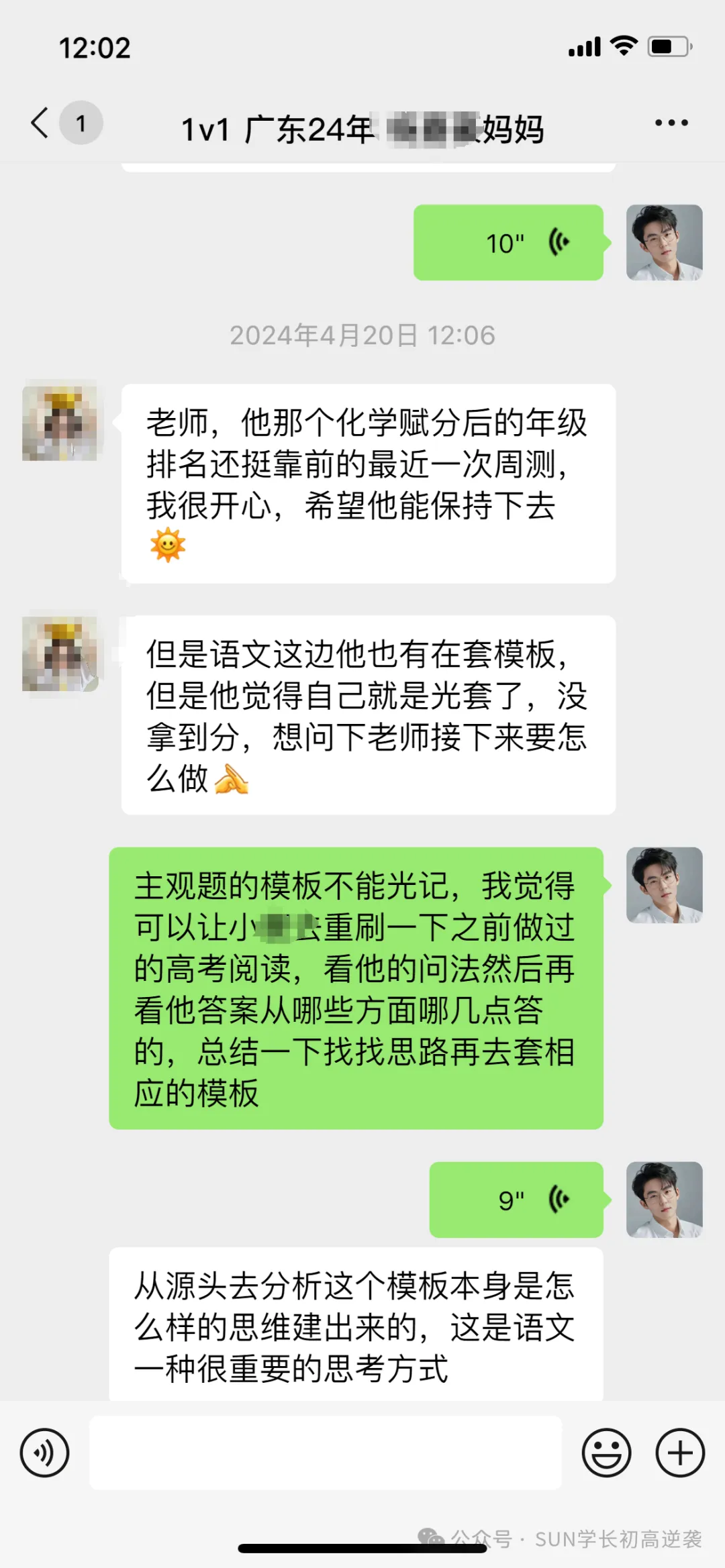Image resolution: width=725 pixels, height=1568 pixels.
Task: Switch to voice input mode
Action: point(45,1453)
